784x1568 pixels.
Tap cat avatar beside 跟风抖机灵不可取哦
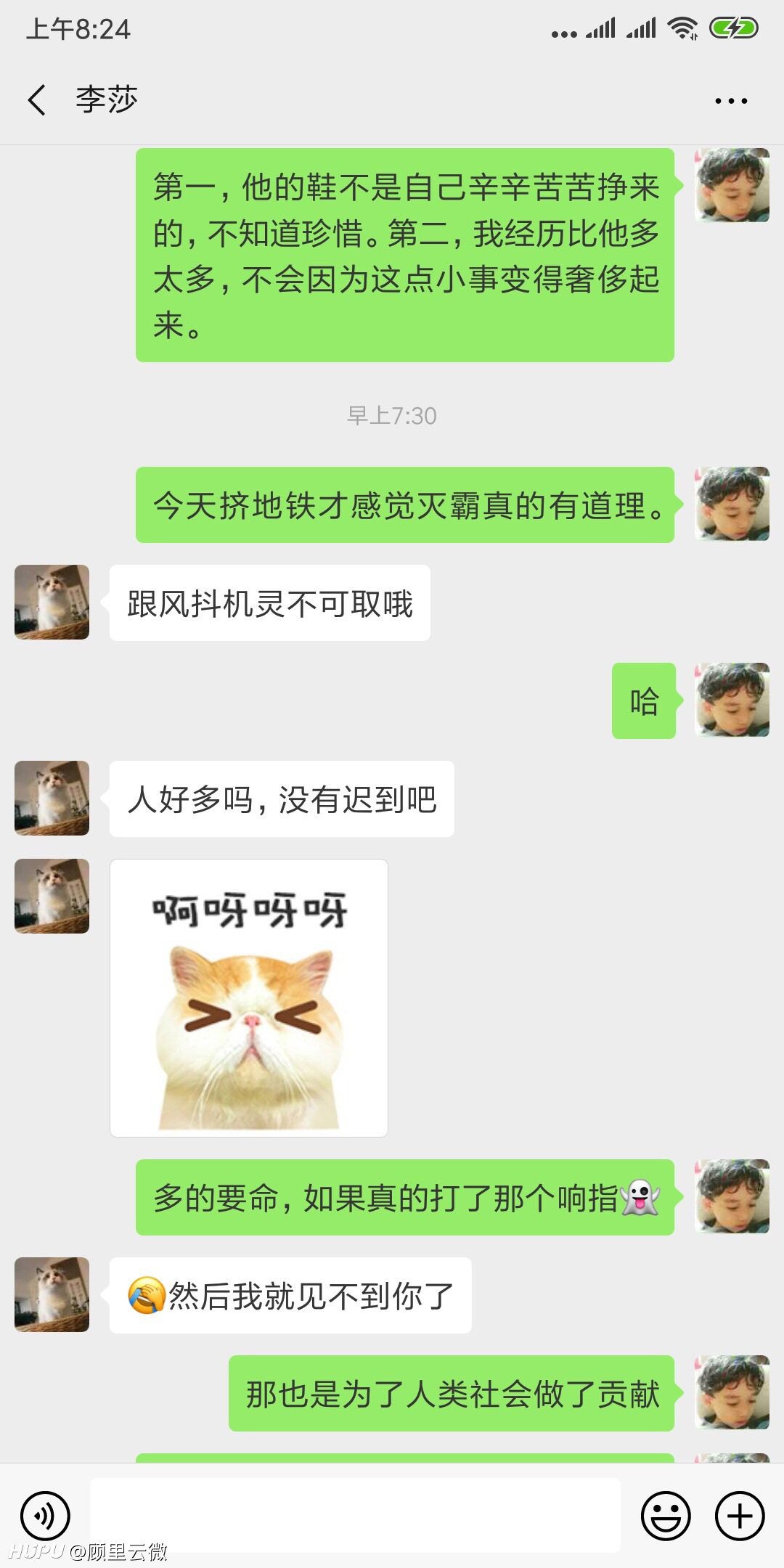tap(52, 602)
